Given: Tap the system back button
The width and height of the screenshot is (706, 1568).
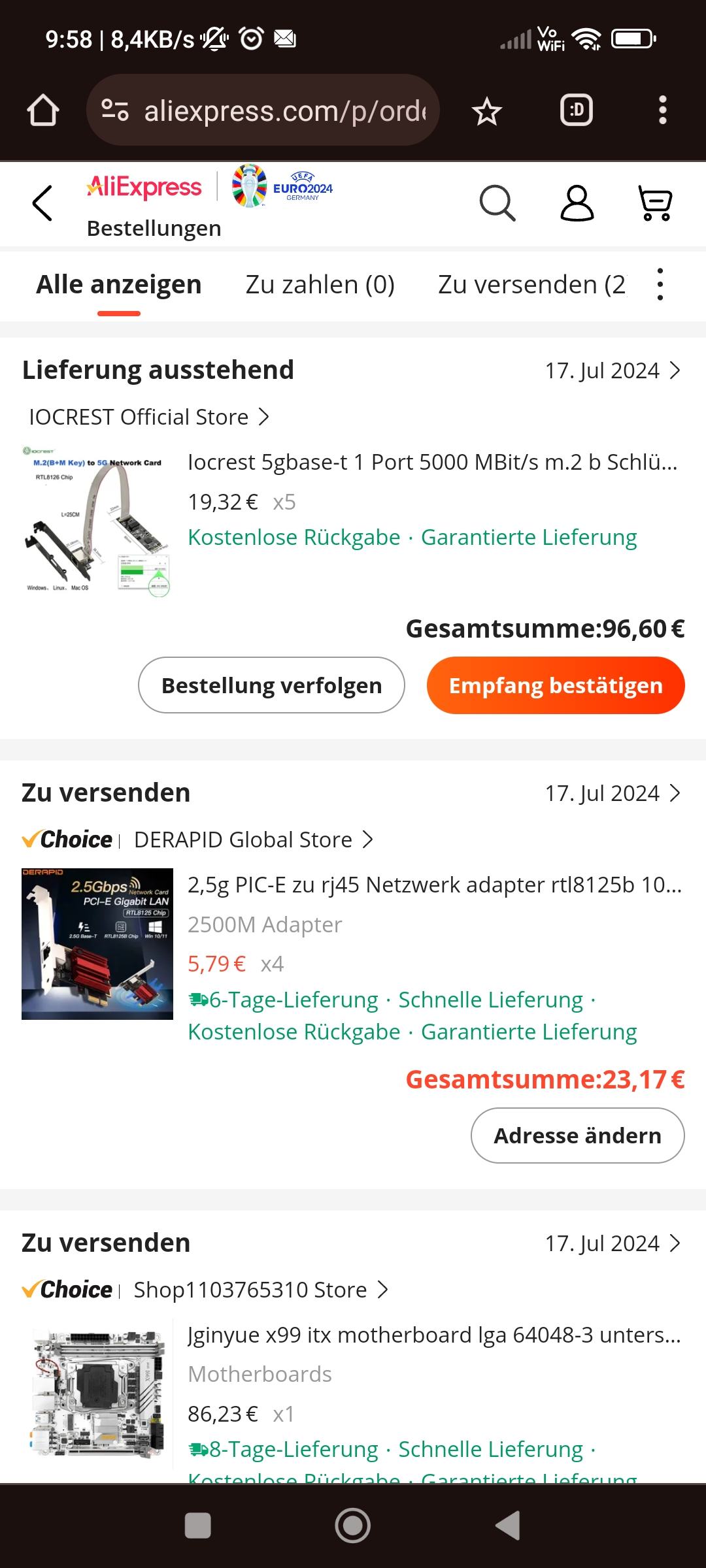Looking at the screenshot, I should pos(508,1526).
